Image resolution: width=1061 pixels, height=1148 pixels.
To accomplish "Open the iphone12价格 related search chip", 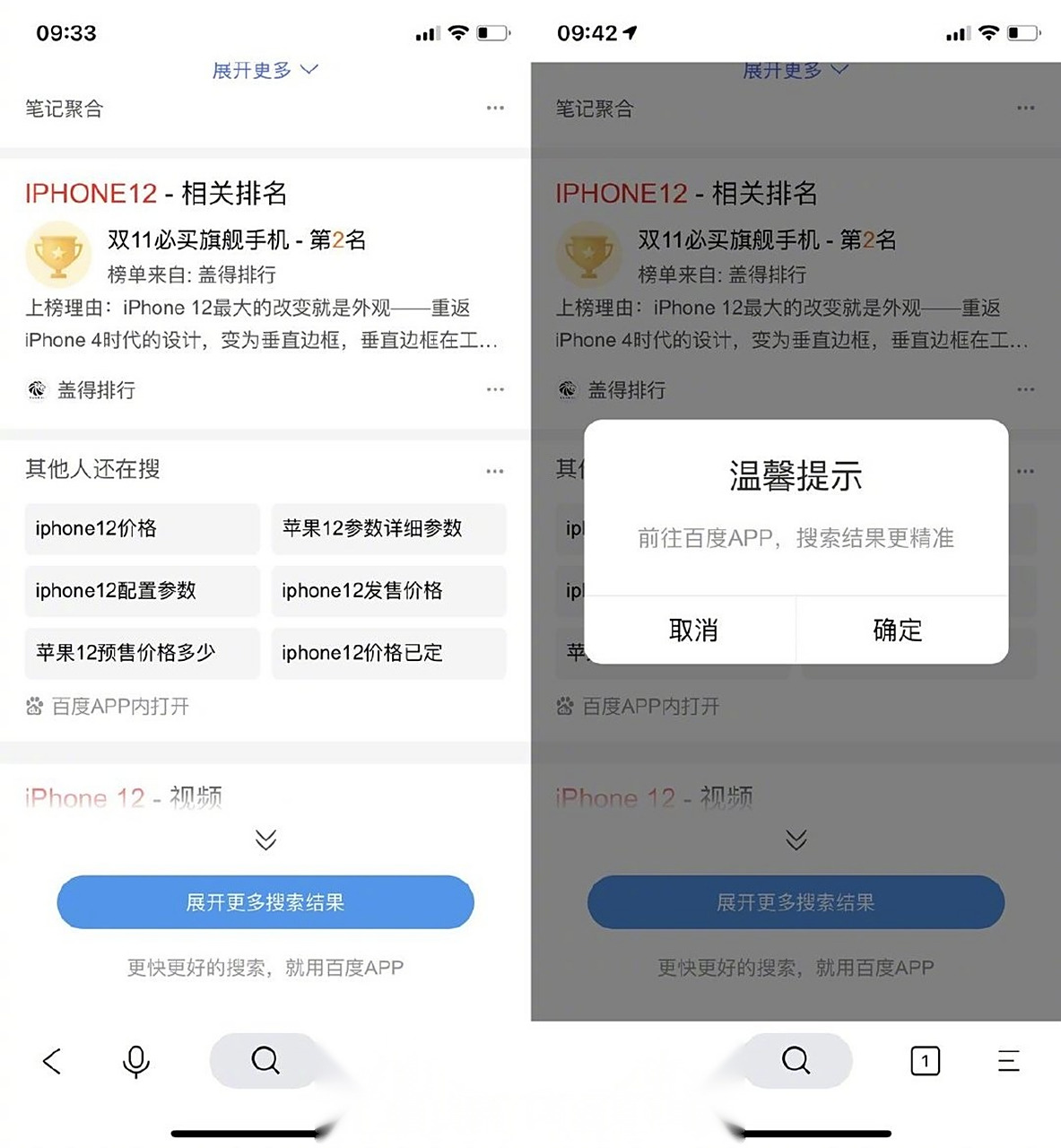I will pos(141,528).
